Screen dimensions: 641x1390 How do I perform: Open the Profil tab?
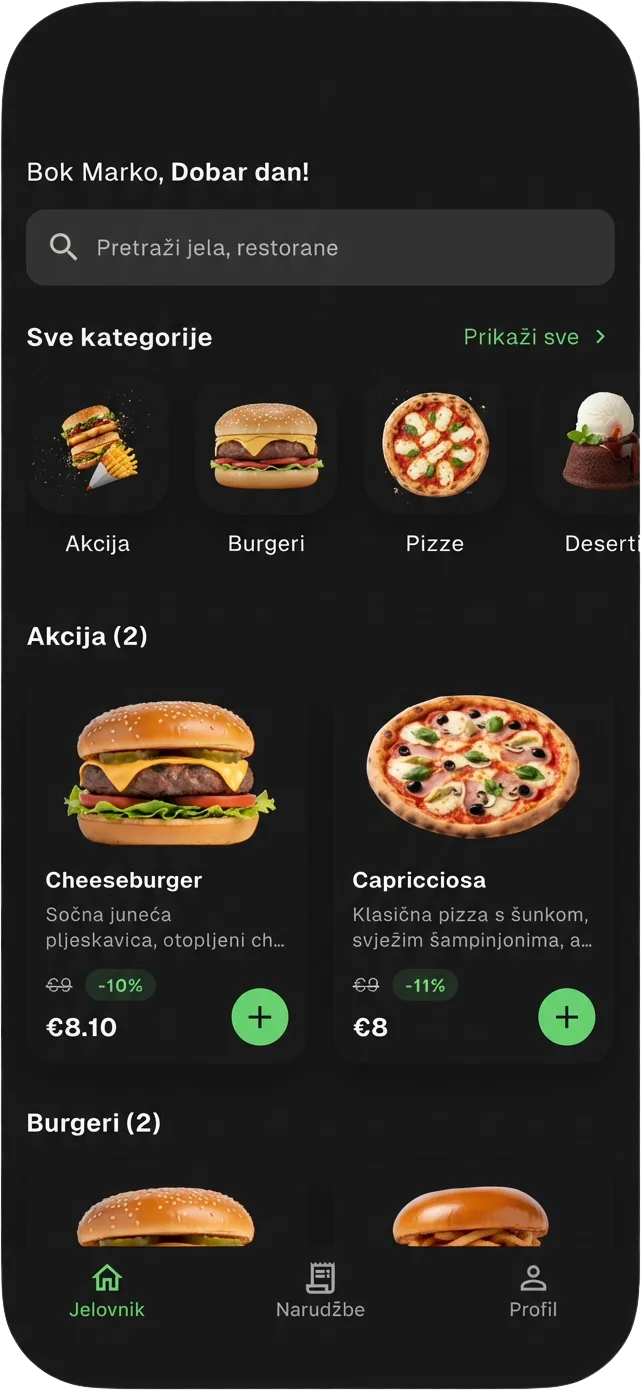point(533,1291)
